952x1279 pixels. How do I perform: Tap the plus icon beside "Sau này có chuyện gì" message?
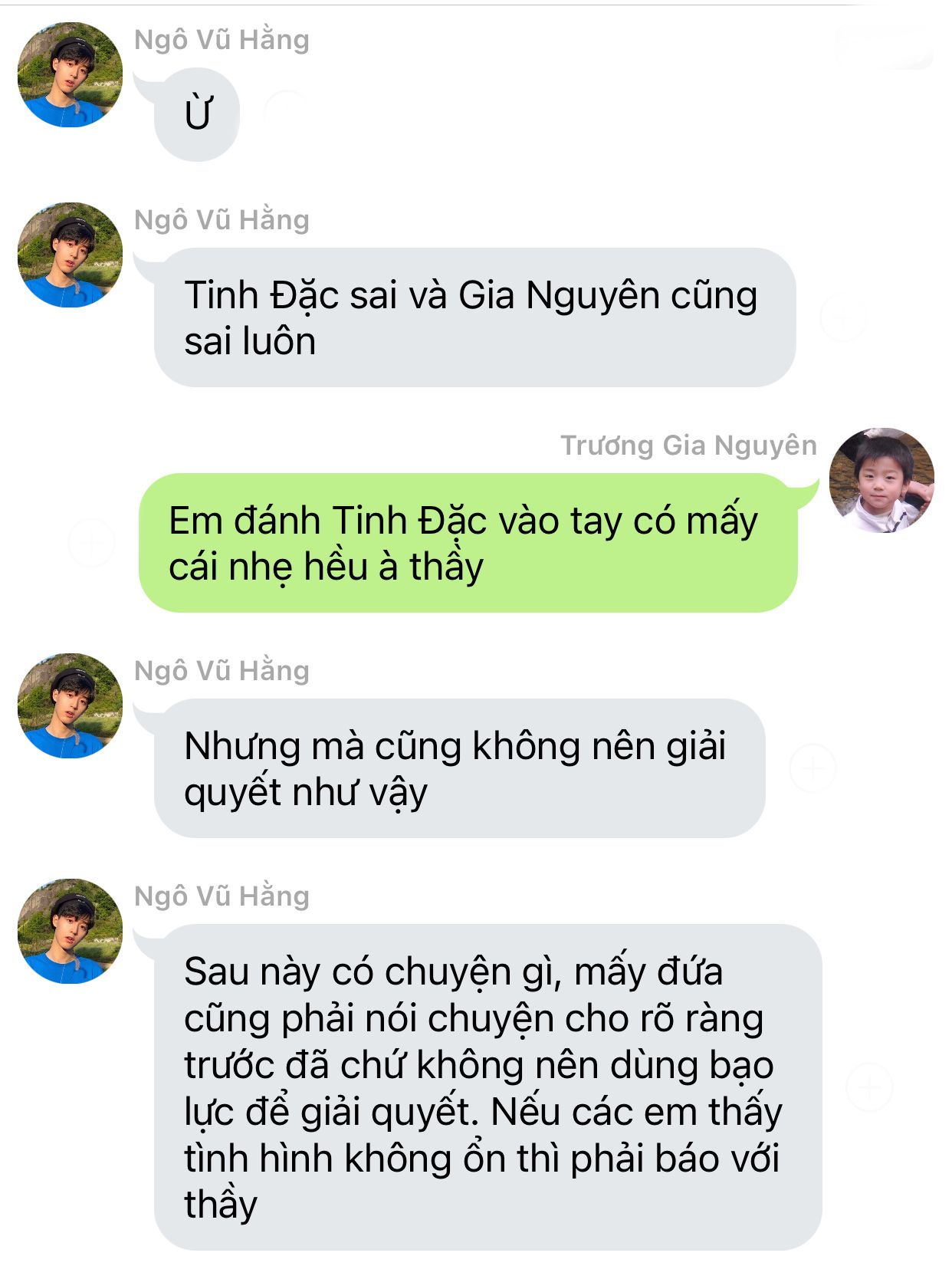[x=869, y=1087]
